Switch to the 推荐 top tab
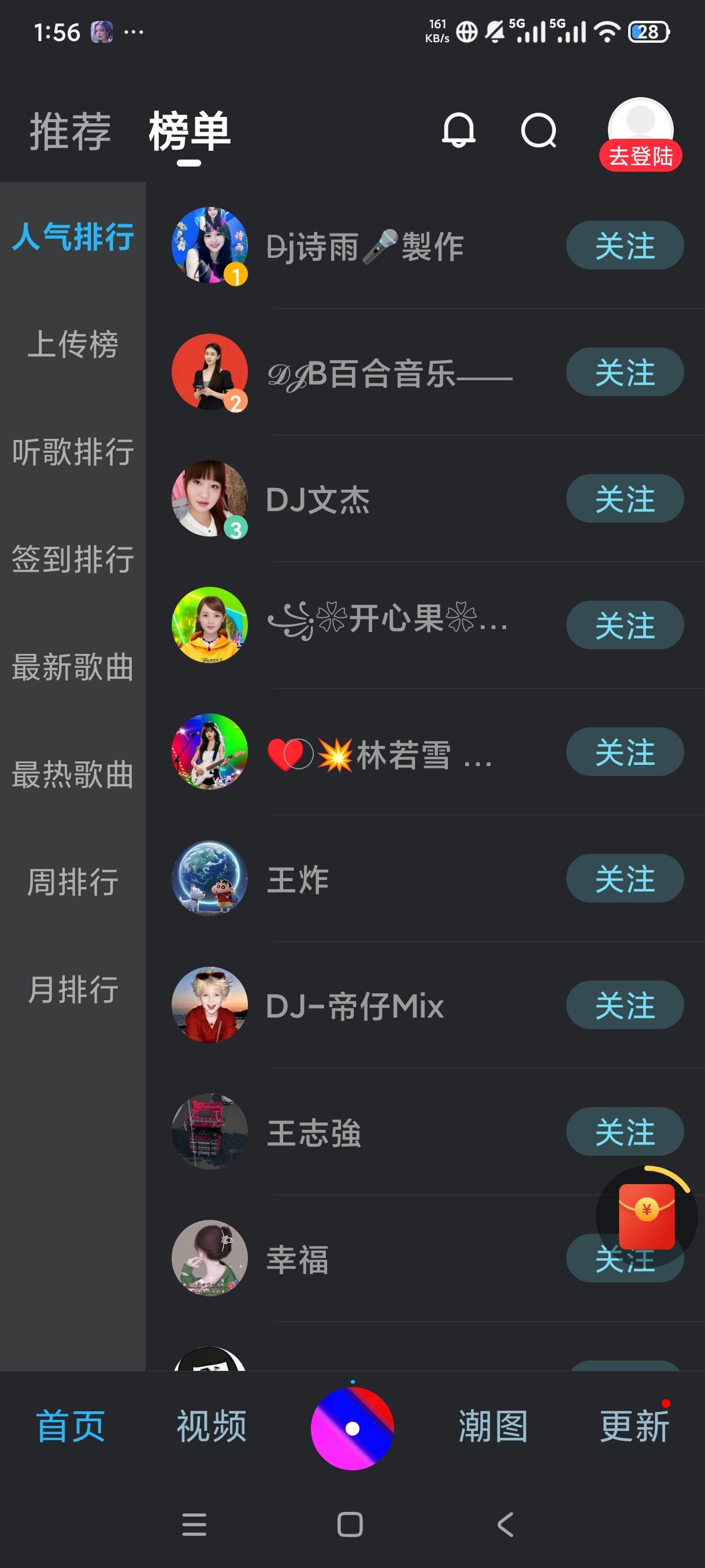 (70, 131)
